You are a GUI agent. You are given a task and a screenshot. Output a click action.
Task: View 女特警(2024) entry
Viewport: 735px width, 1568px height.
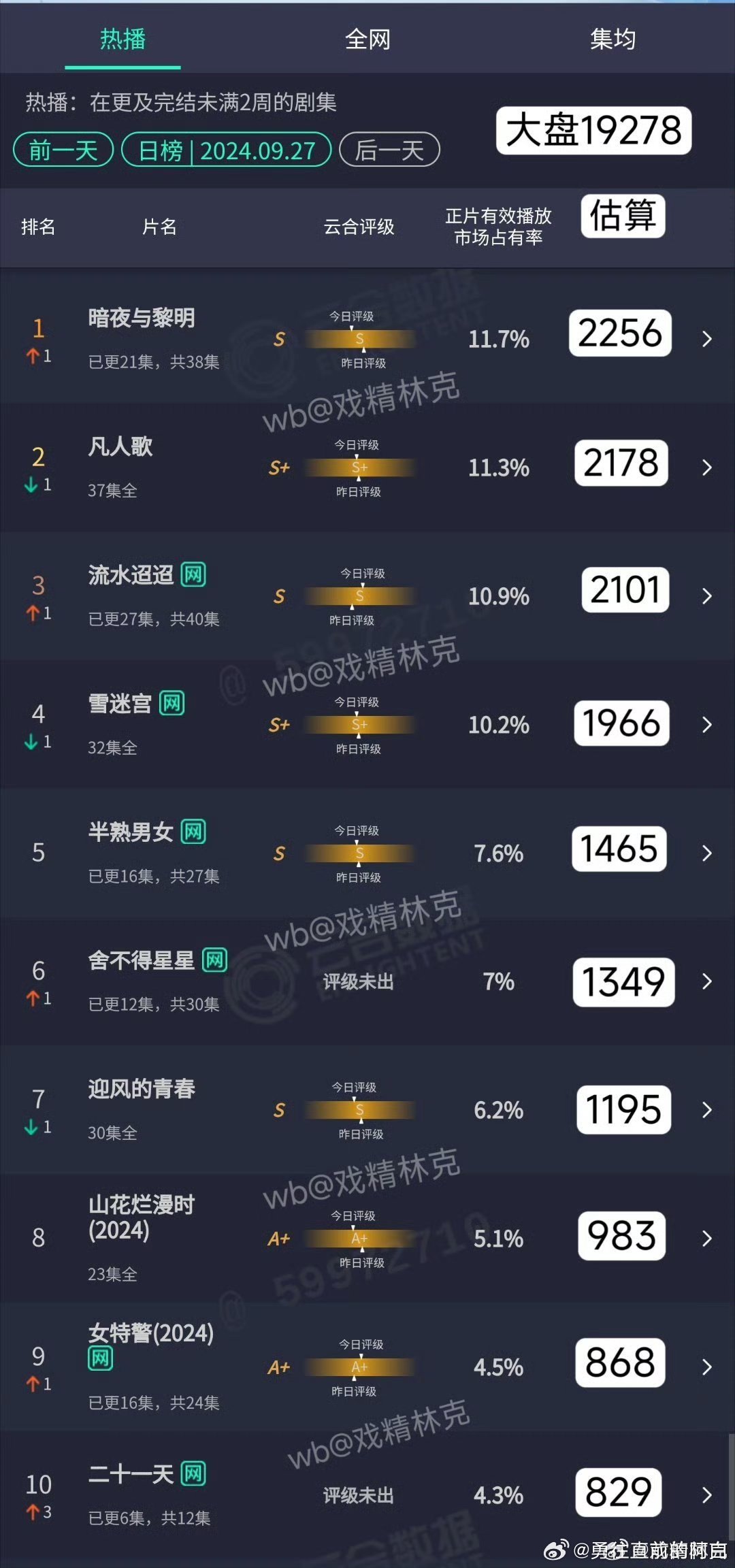tap(367, 1367)
